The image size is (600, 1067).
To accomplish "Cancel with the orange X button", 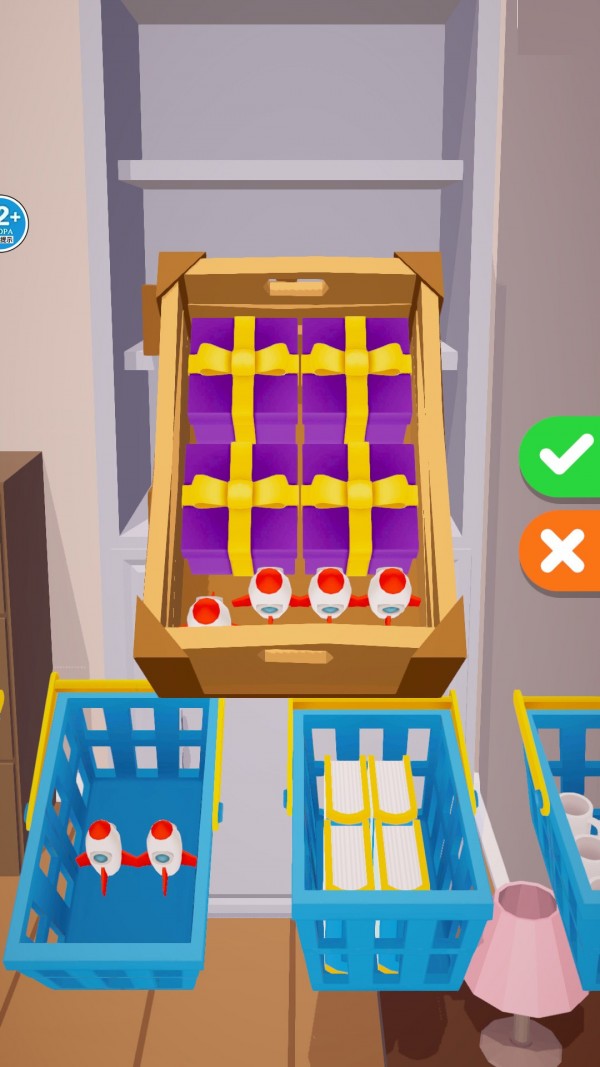I will (563, 550).
